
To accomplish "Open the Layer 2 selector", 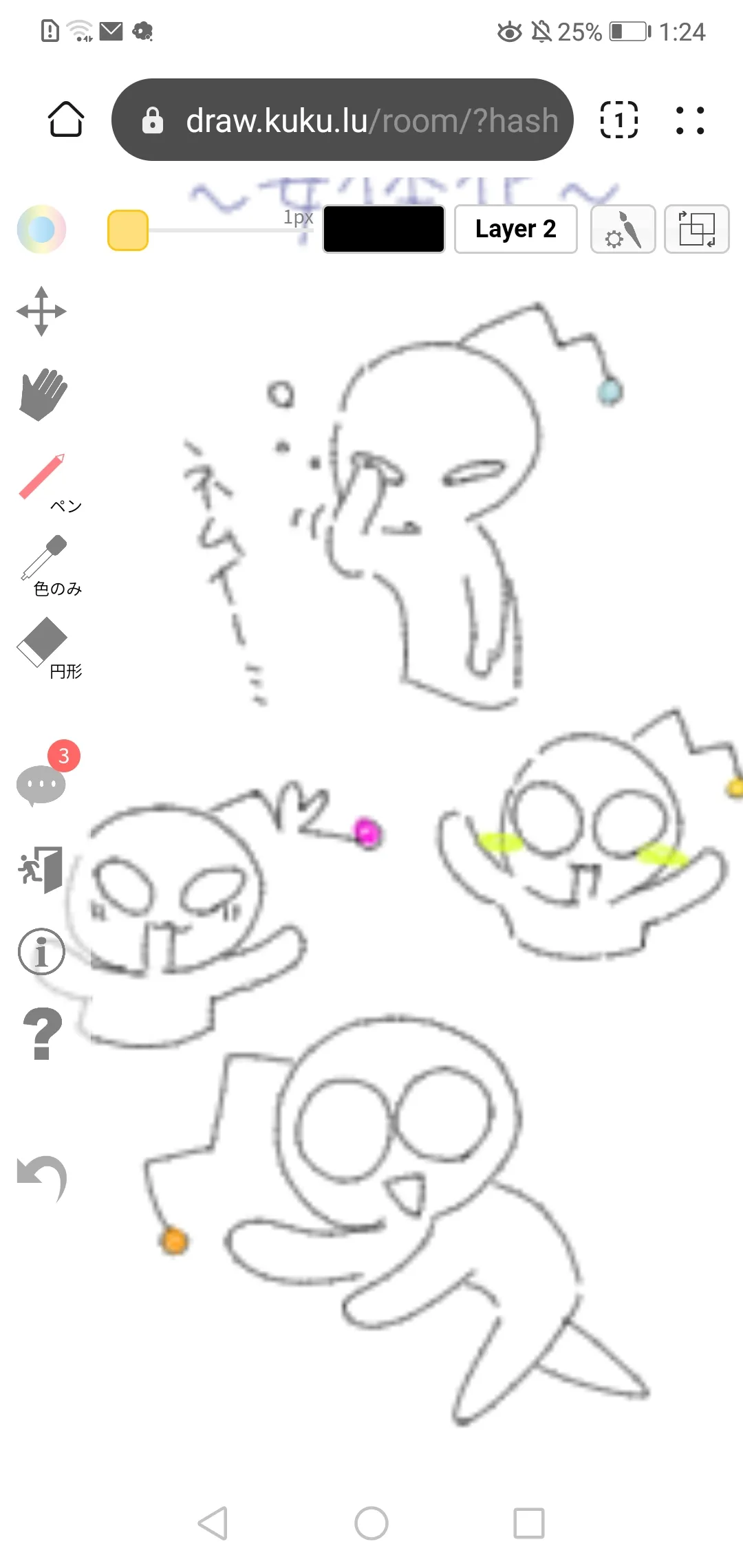I will 515,229.
